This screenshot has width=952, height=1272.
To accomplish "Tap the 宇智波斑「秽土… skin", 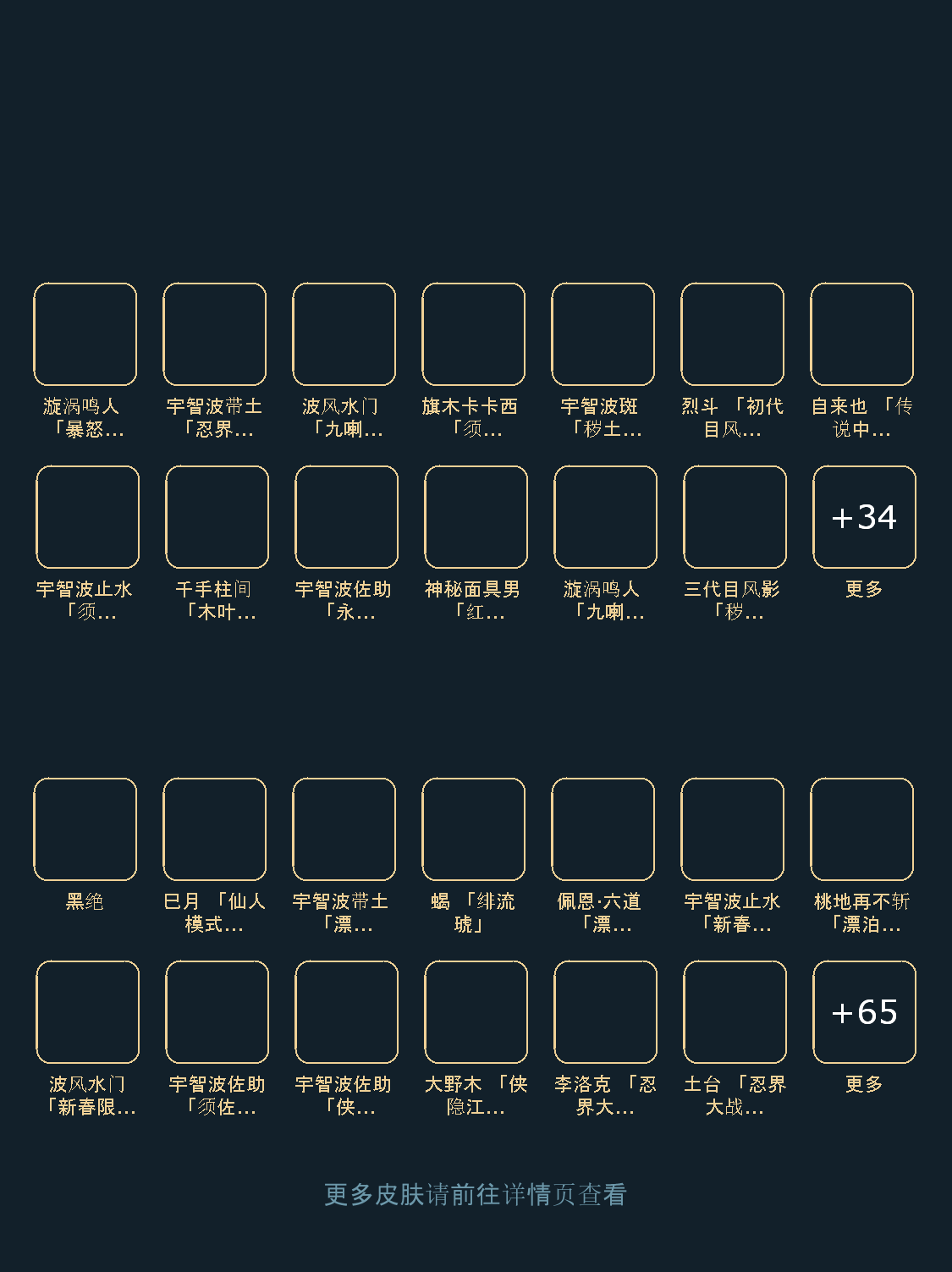I will (x=603, y=334).
